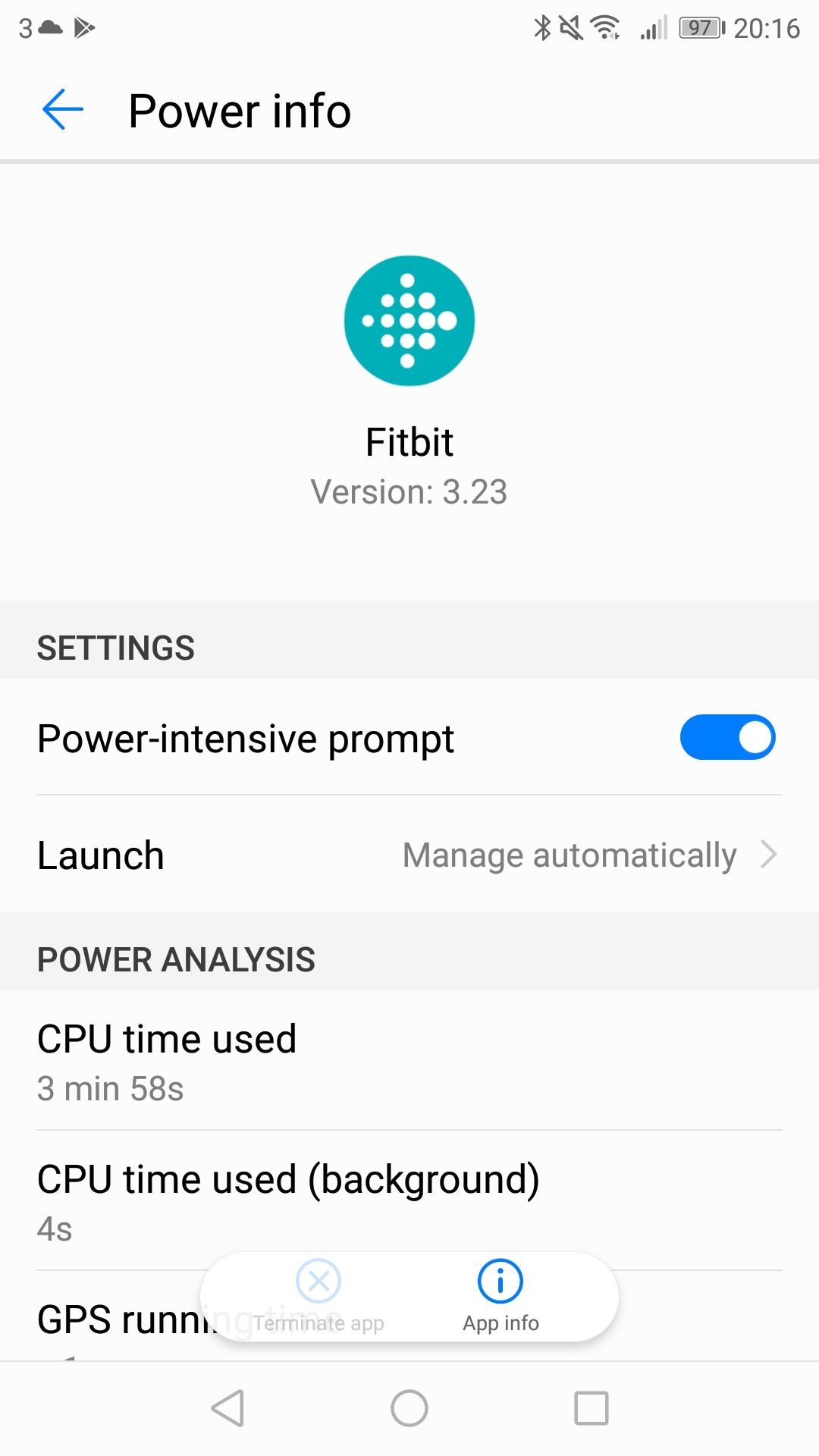
Task: Tap the back arrow beside Power info
Action: pyautogui.click(x=61, y=110)
